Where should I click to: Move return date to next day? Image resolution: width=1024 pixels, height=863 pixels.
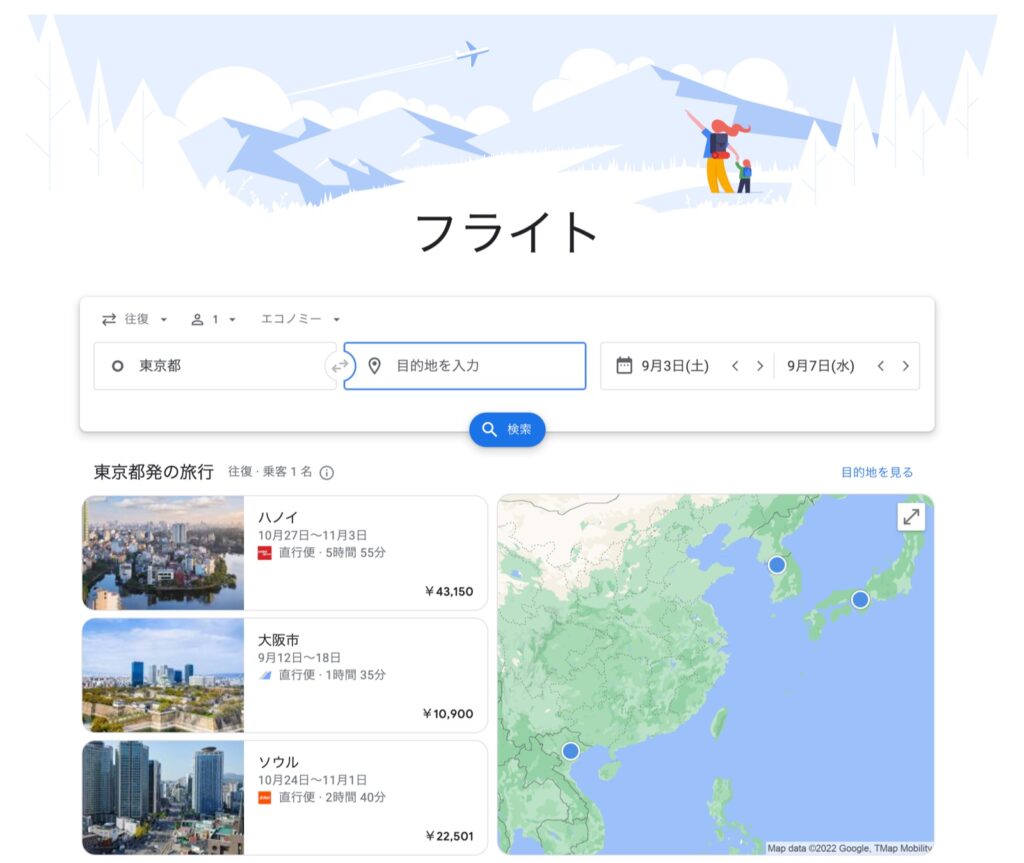coord(905,366)
